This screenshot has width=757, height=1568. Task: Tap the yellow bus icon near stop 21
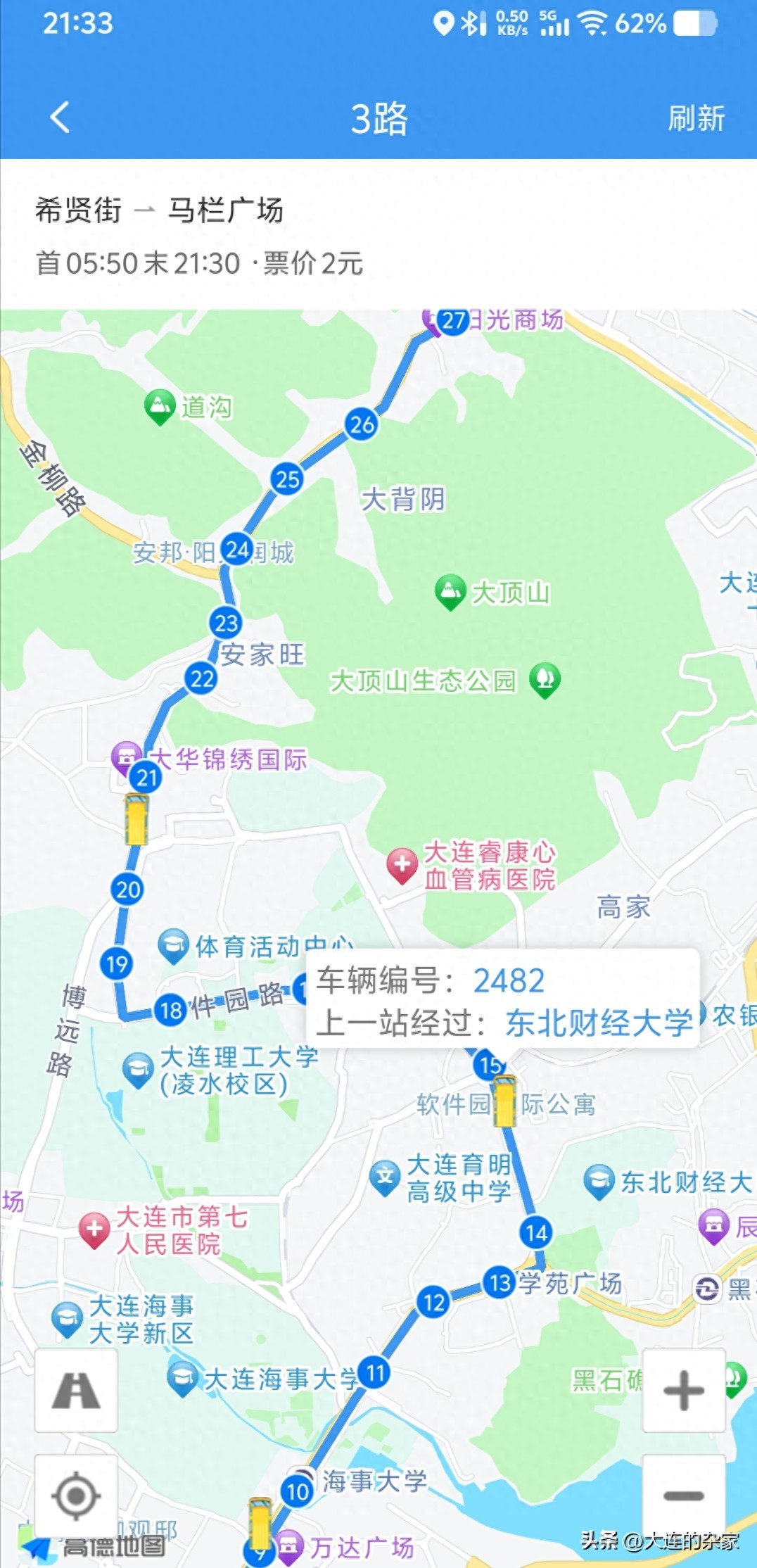(x=136, y=820)
